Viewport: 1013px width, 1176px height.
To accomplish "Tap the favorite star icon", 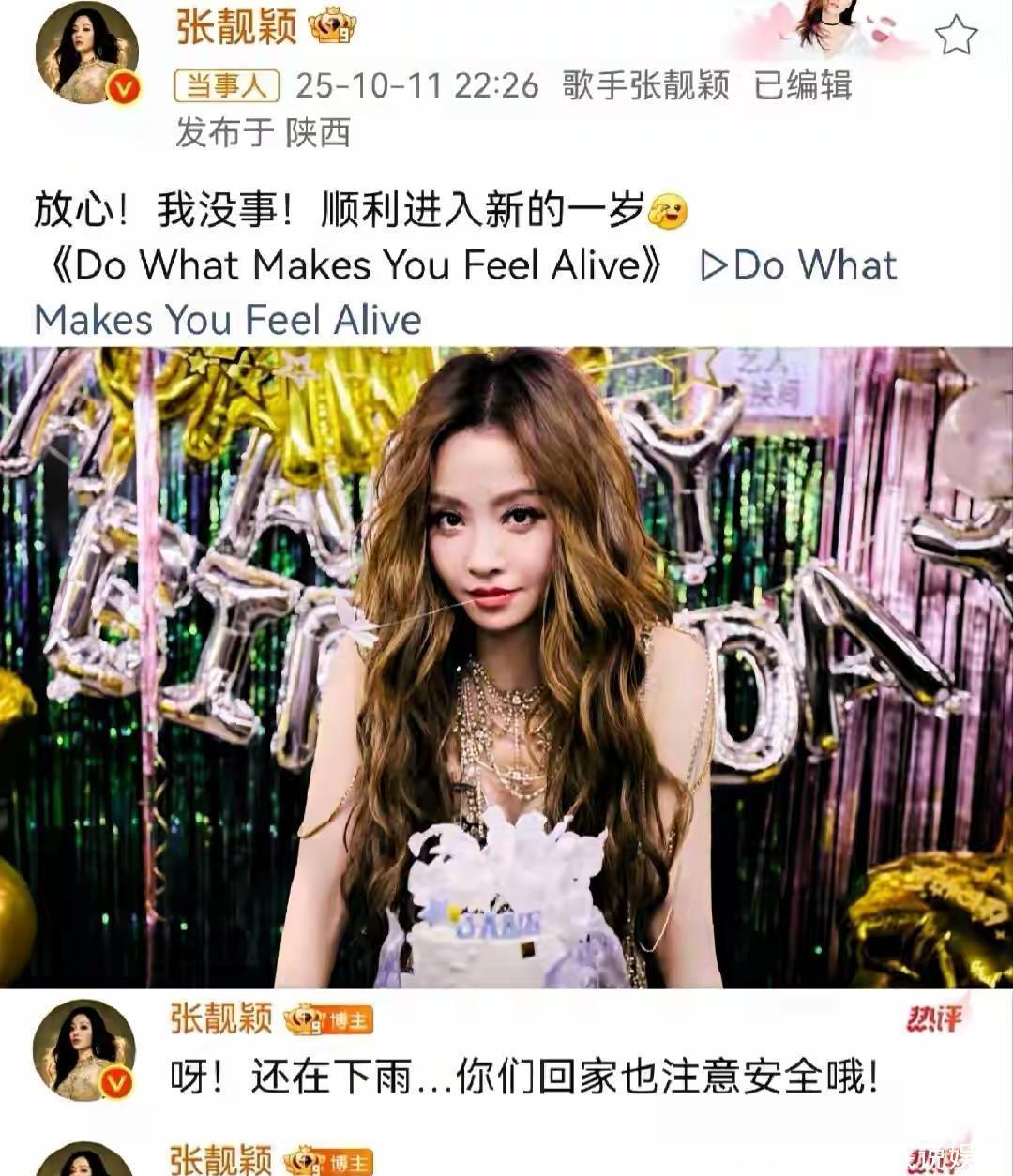I will tap(956, 37).
